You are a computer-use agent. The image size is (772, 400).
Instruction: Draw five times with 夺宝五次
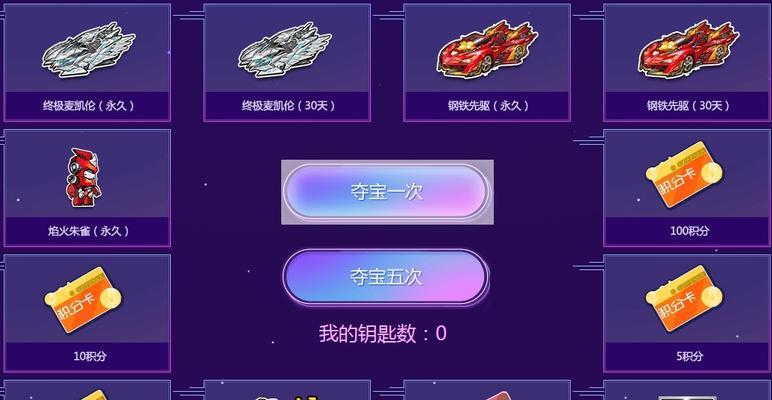(x=386, y=276)
